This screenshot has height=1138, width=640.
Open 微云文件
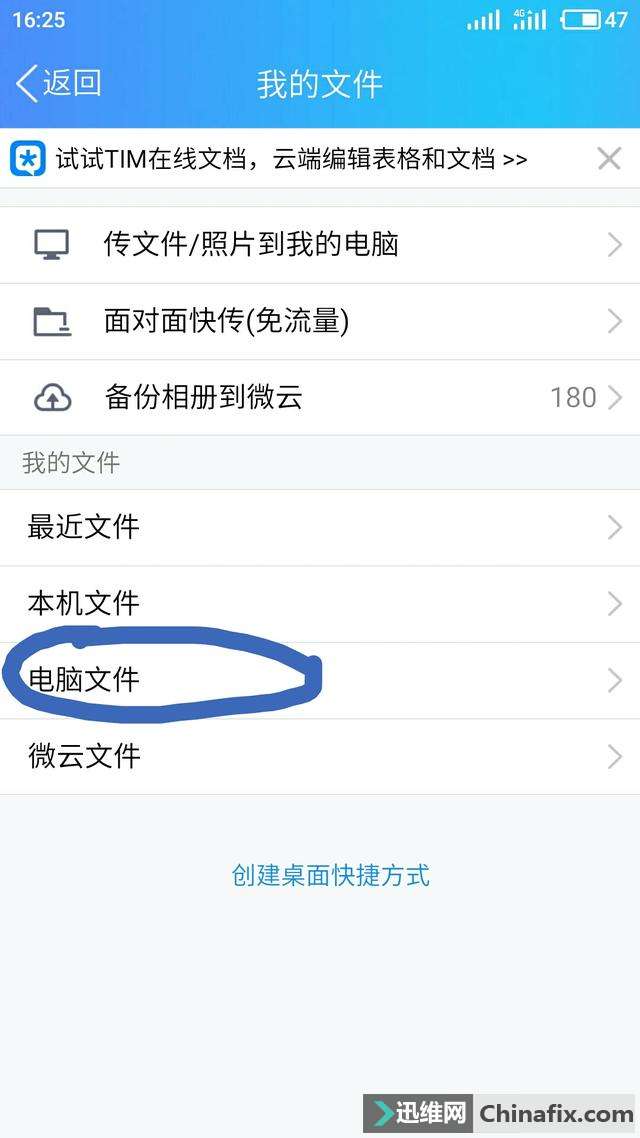coord(320,757)
